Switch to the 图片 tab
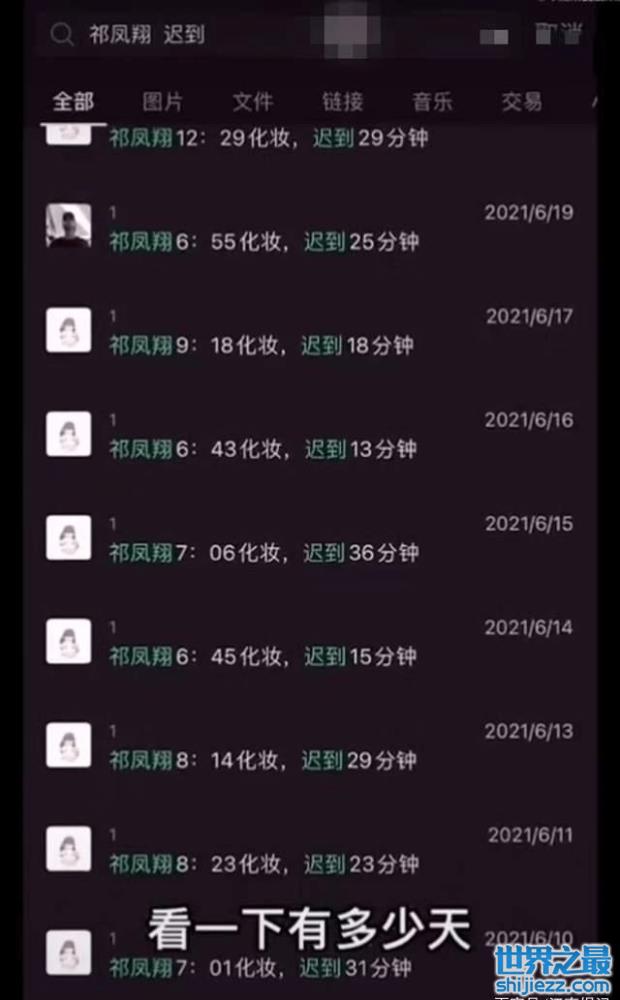Image resolution: width=620 pixels, height=1000 pixels. (163, 101)
